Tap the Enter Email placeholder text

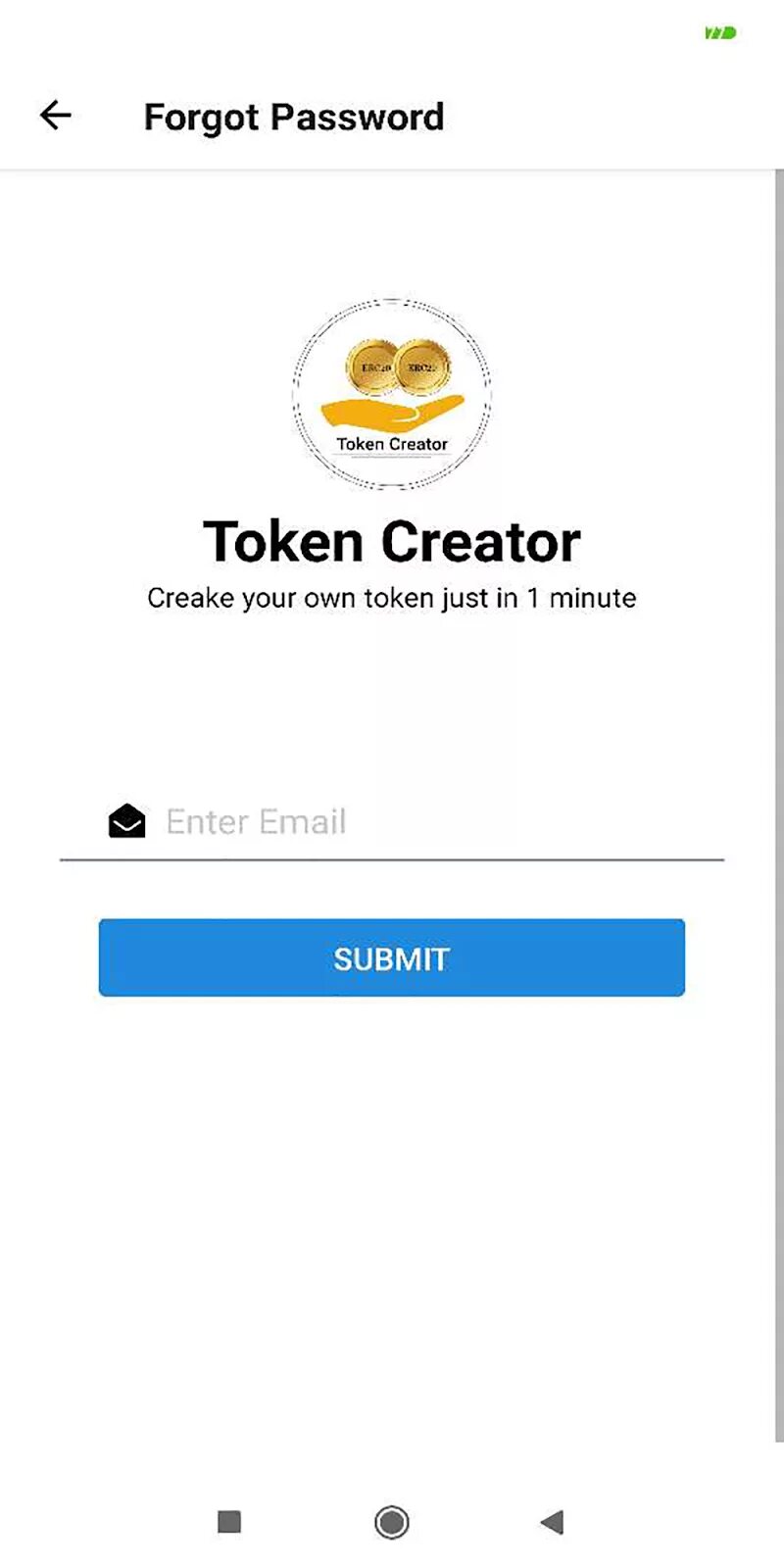point(256,821)
